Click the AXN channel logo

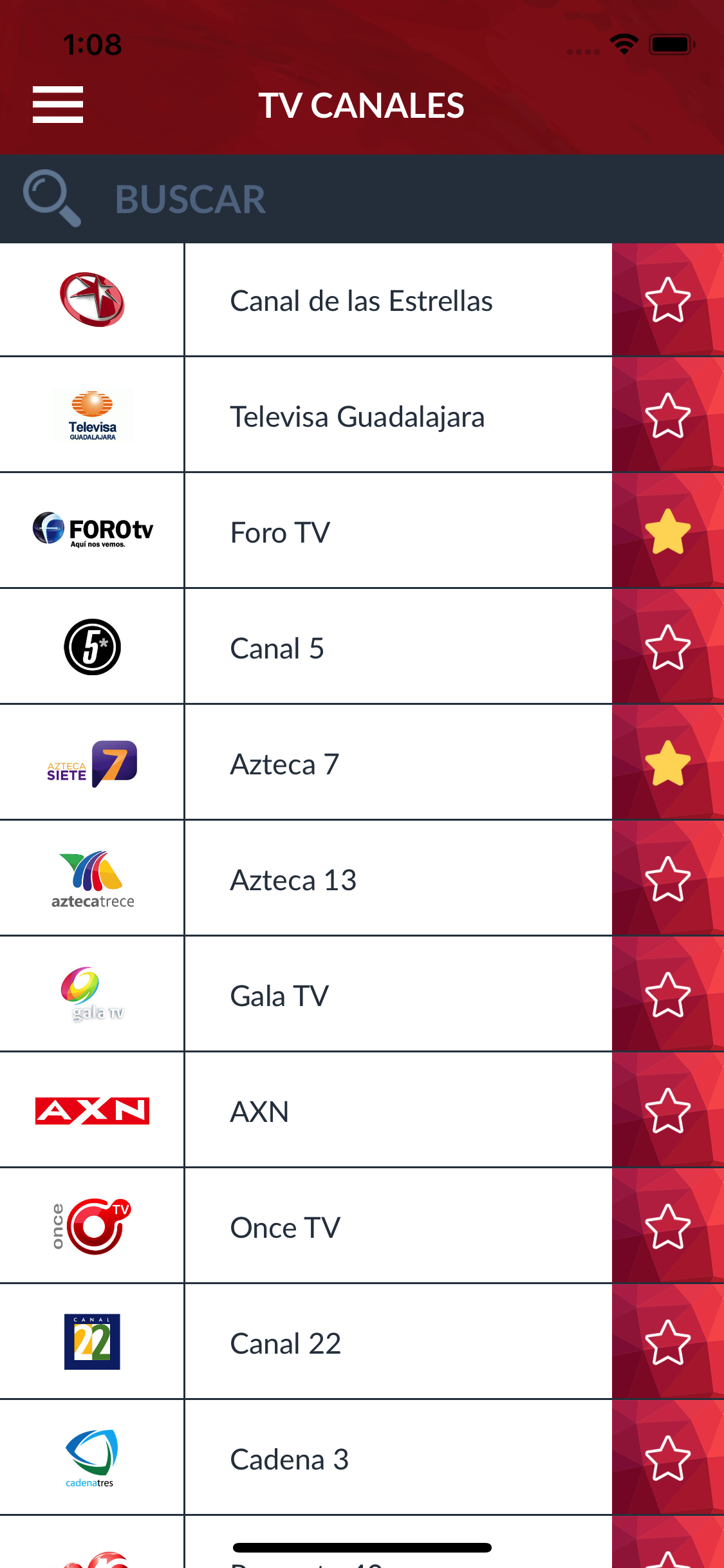point(92,1110)
